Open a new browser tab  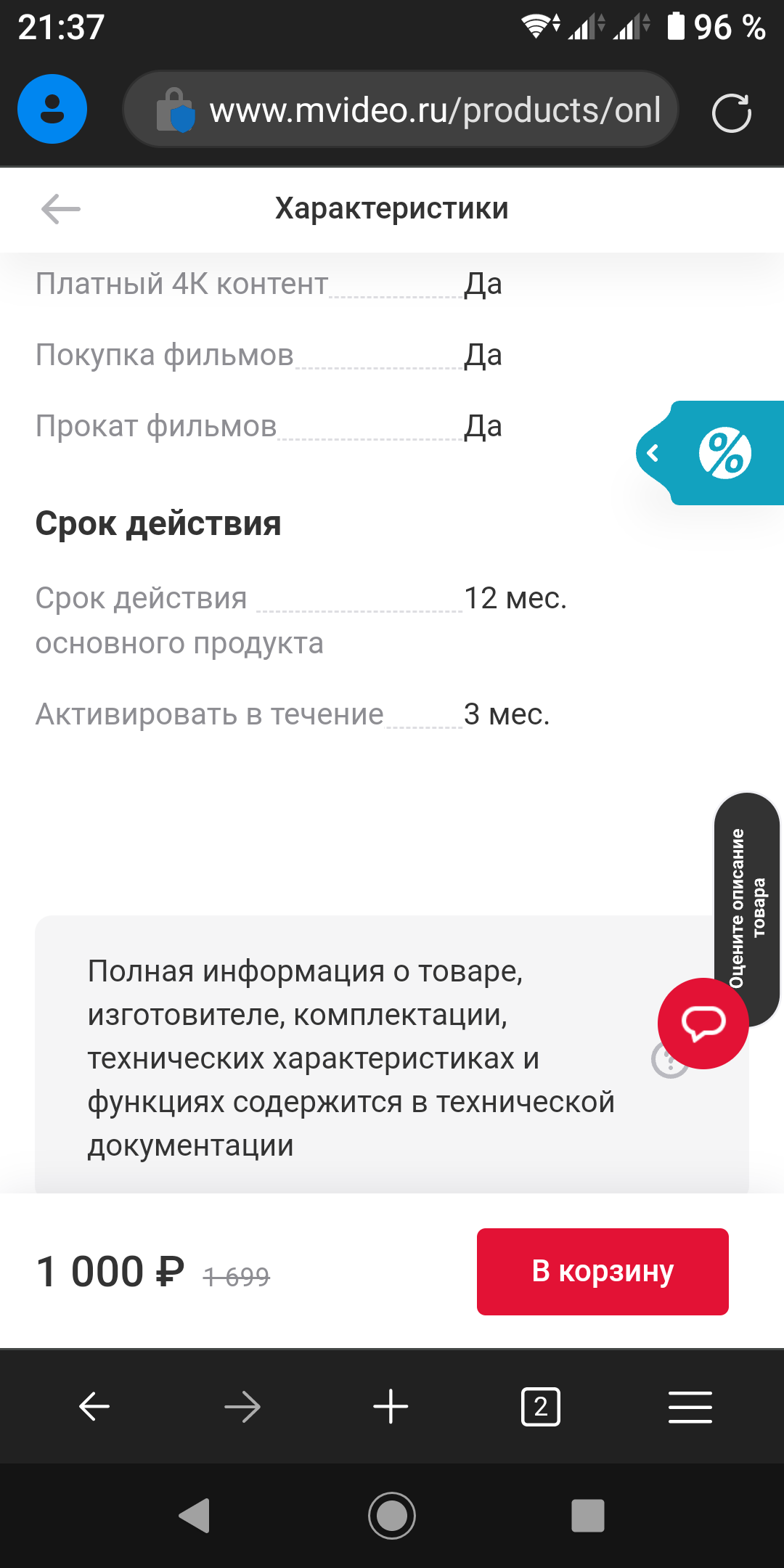tap(391, 1406)
